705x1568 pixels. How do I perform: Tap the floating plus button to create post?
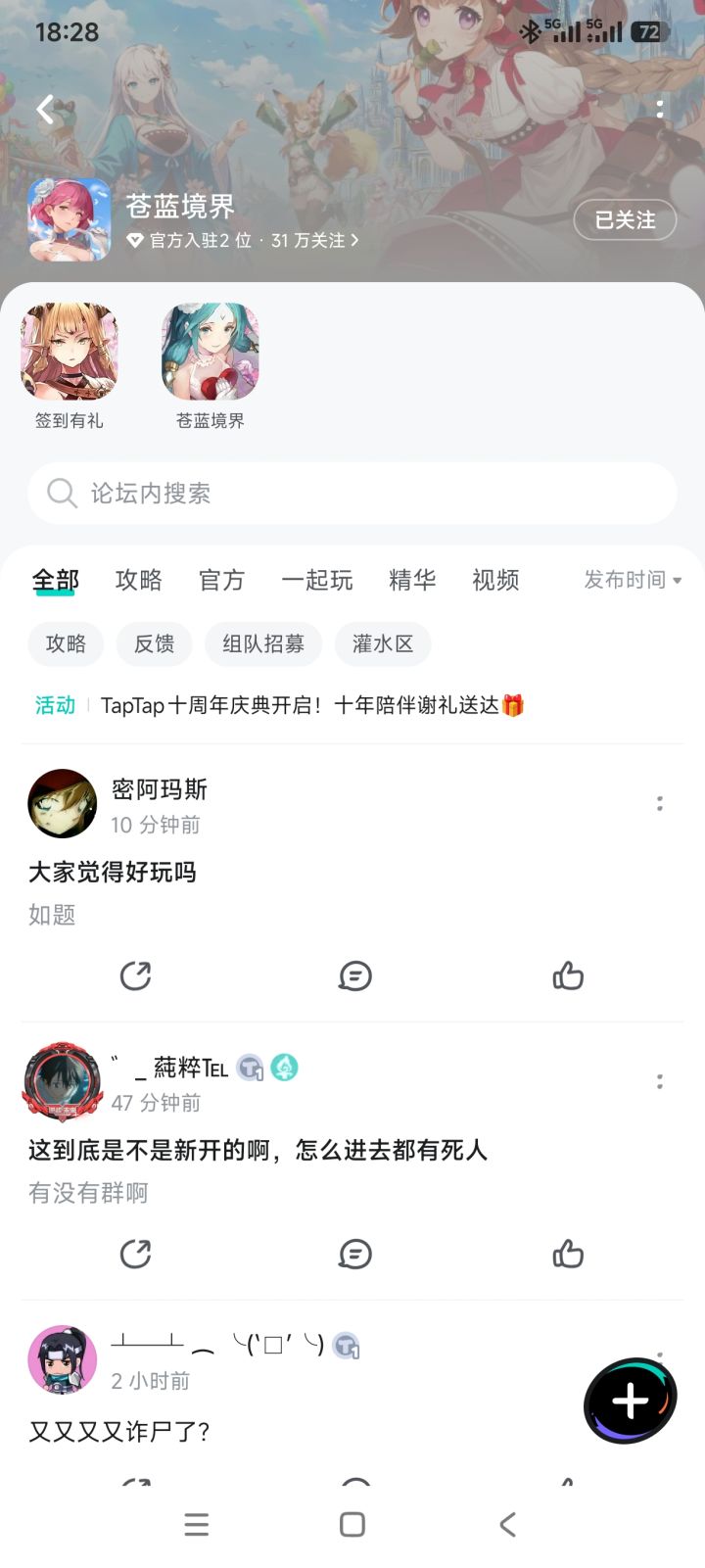pos(630,1401)
